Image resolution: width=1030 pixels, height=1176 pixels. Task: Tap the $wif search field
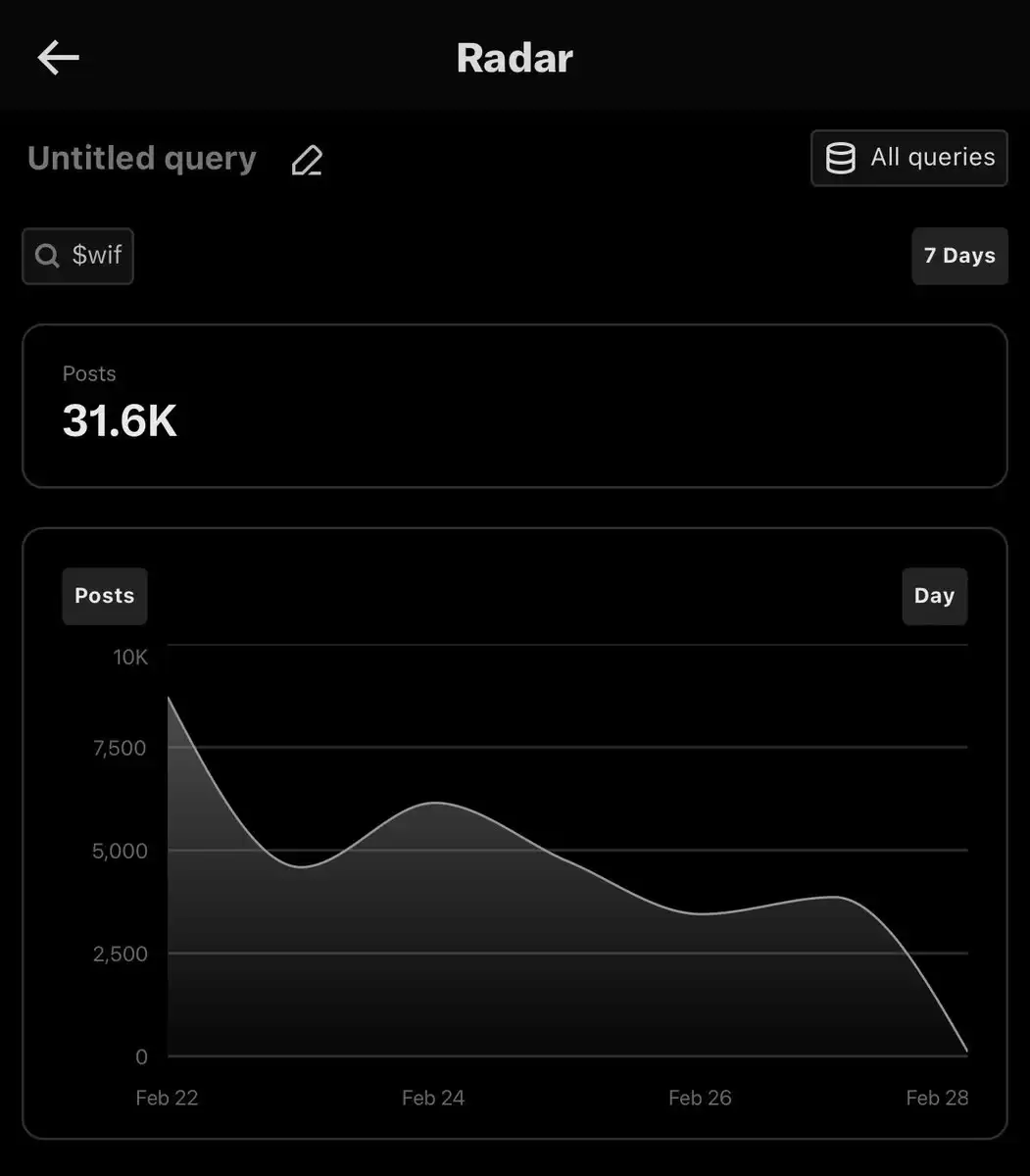(x=78, y=256)
